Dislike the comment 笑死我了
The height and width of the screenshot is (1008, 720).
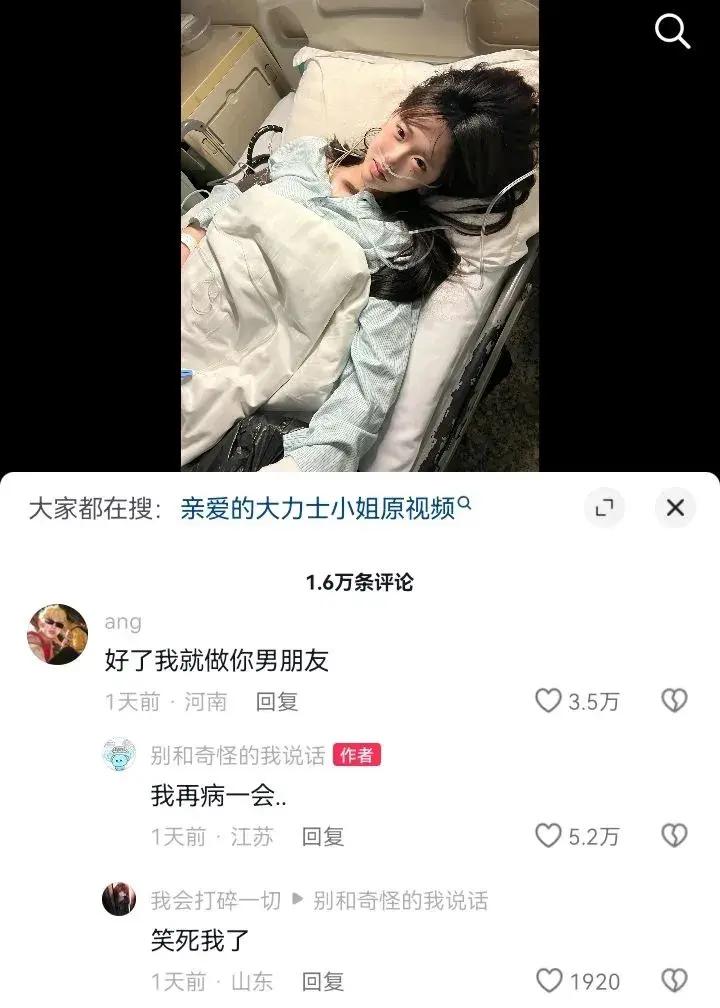(674, 981)
